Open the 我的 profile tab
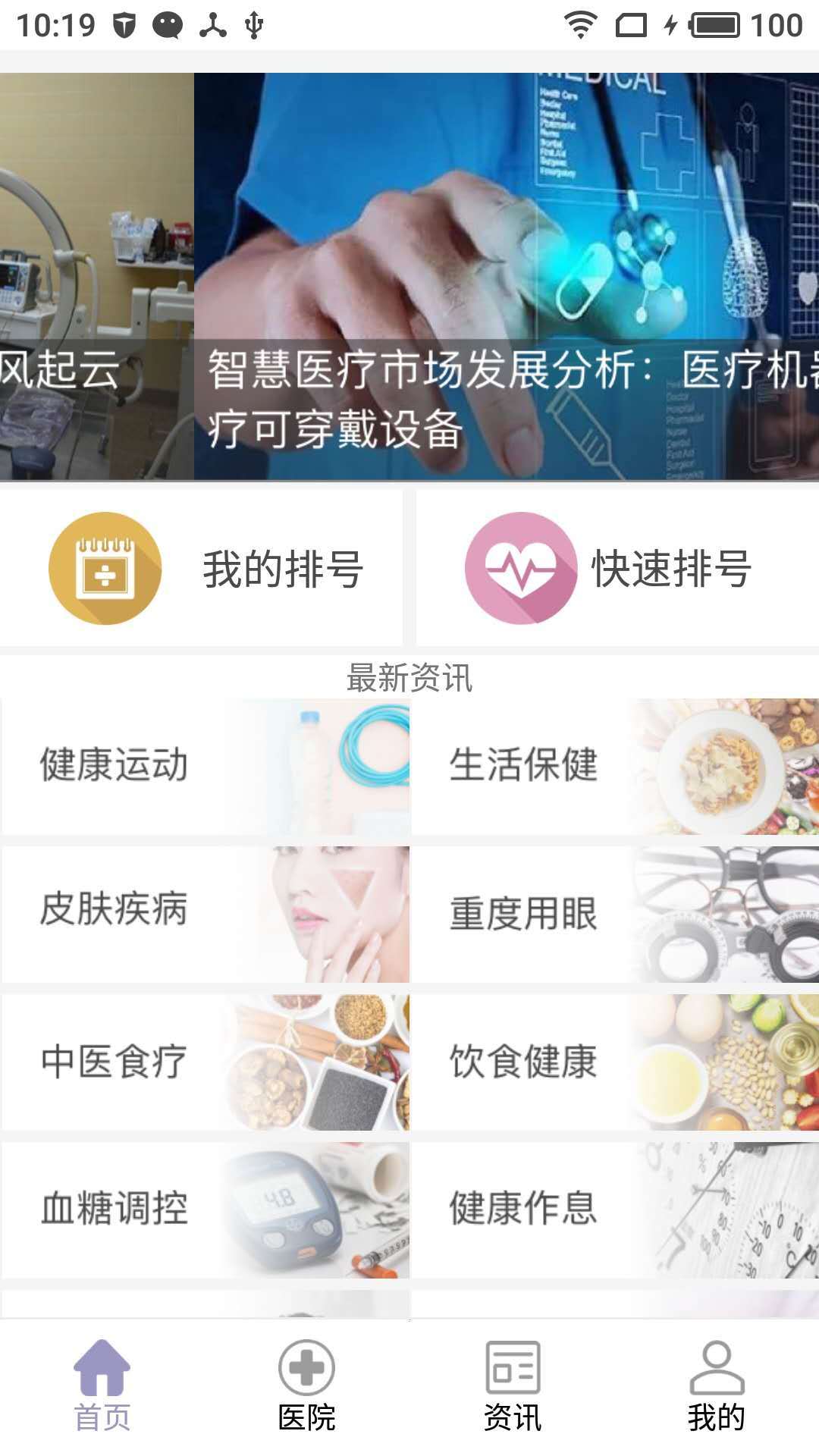Viewport: 819px width, 1456px height. click(x=717, y=1386)
